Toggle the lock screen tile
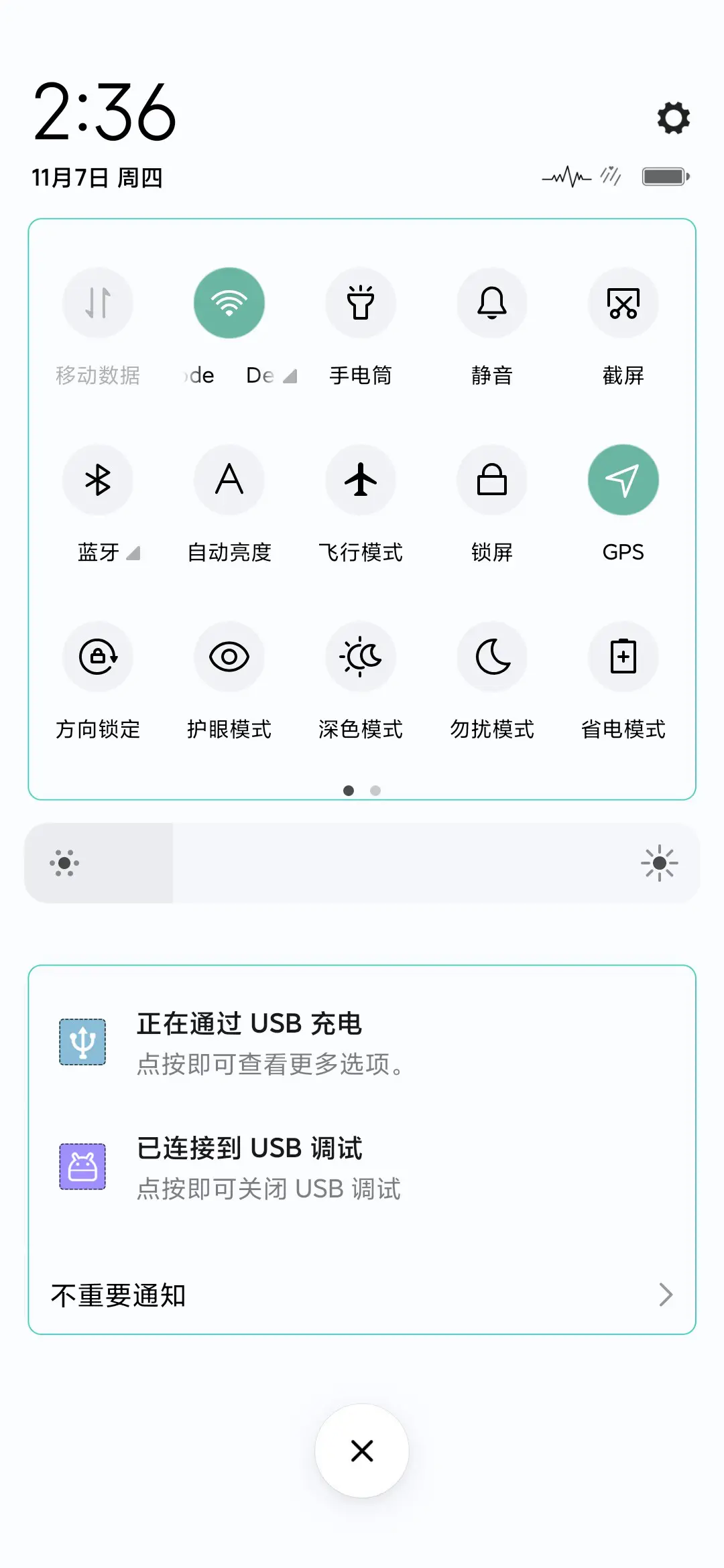This screenshot has height=1568, width=724. point(491,480)
